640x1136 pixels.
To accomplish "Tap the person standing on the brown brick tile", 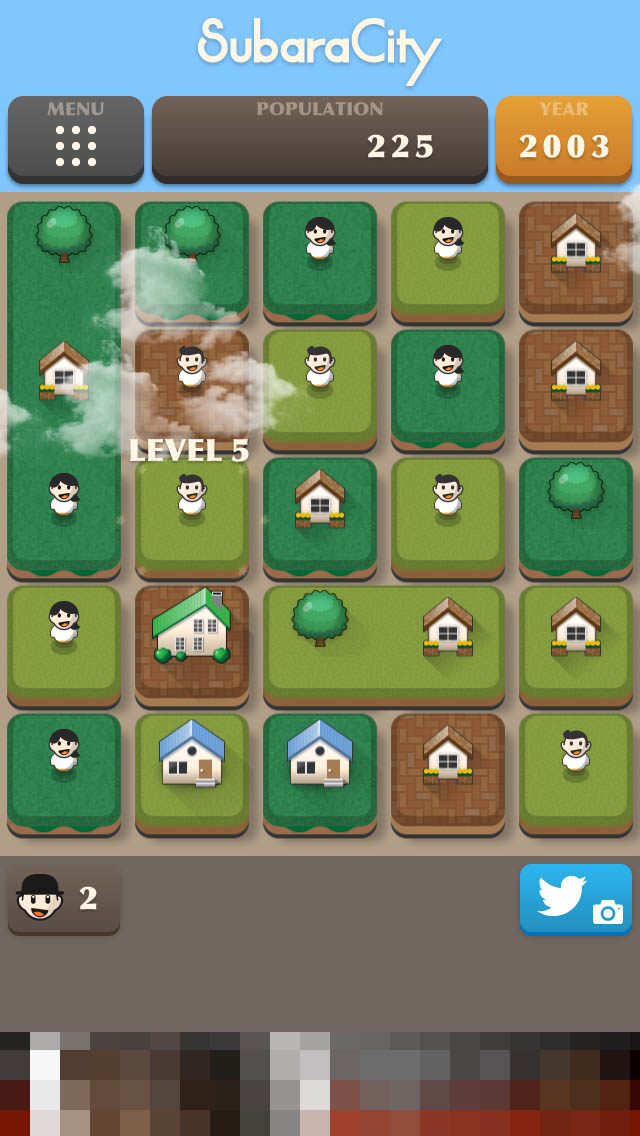I will (192, 380).
